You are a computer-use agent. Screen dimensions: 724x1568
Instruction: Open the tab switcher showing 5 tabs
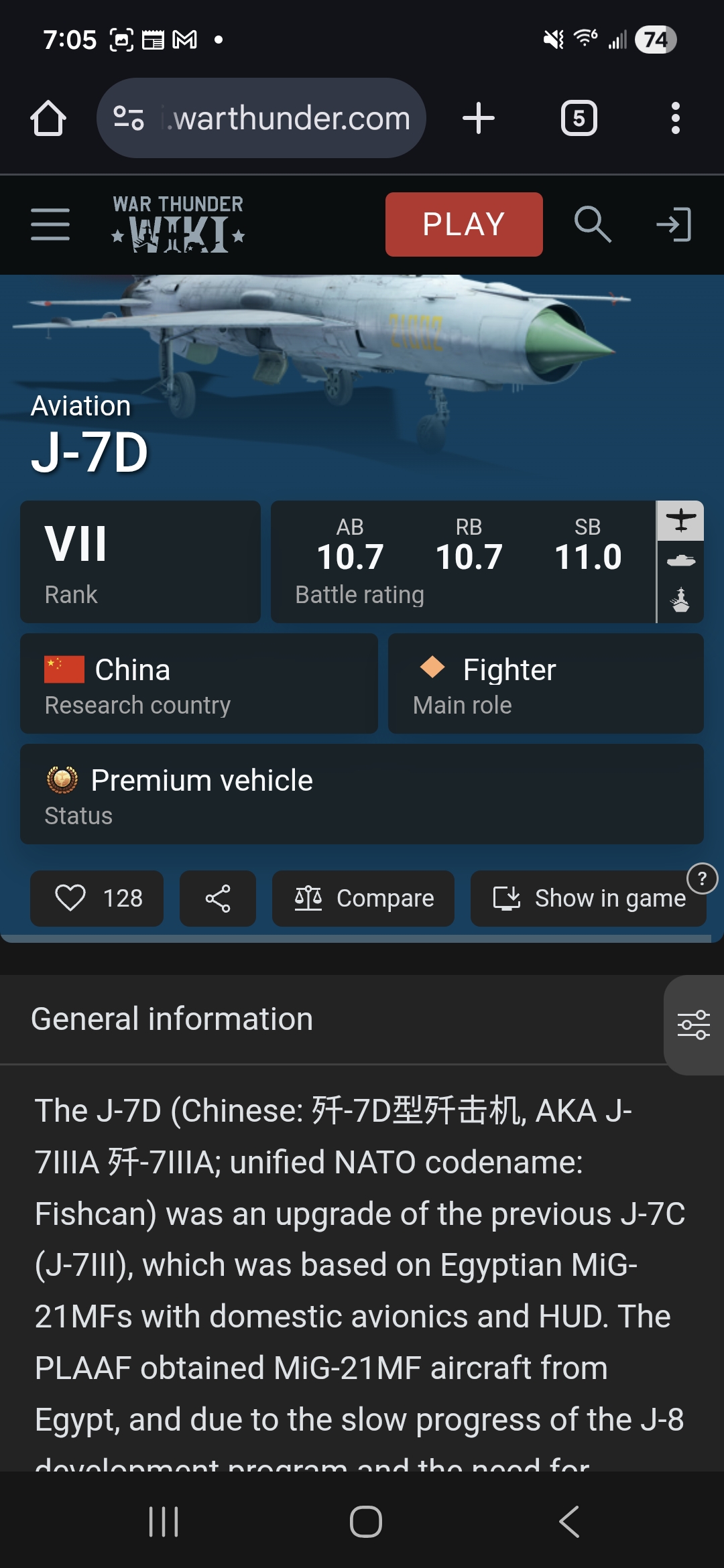(579, 119)
